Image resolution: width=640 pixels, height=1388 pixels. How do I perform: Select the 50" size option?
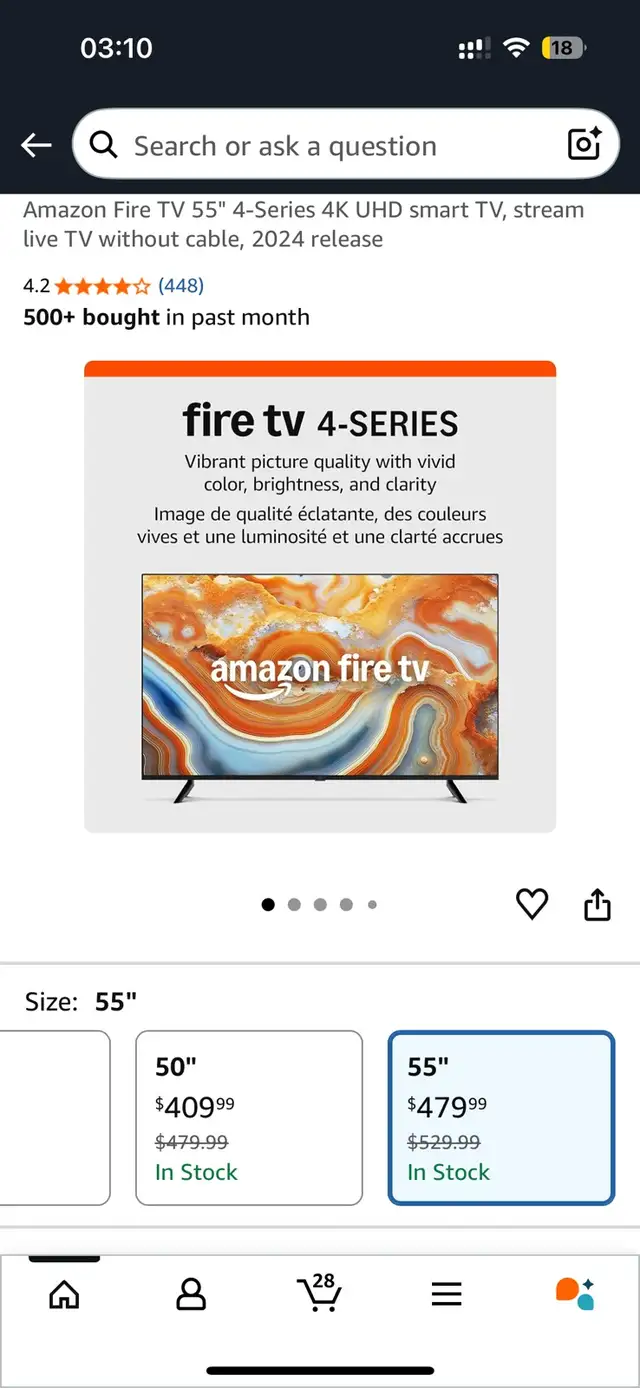pyautogui.click(x=249, y=1117)
